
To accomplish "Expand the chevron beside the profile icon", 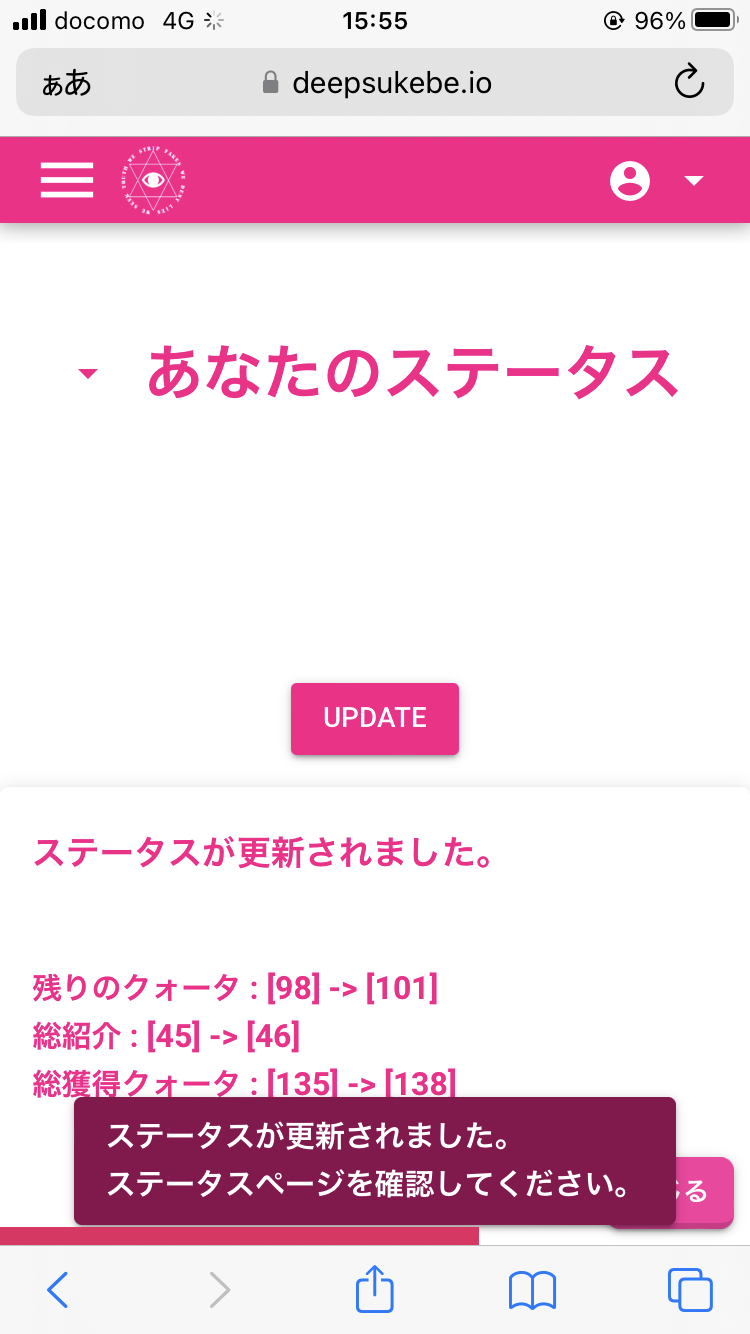I will pos(694,182).
